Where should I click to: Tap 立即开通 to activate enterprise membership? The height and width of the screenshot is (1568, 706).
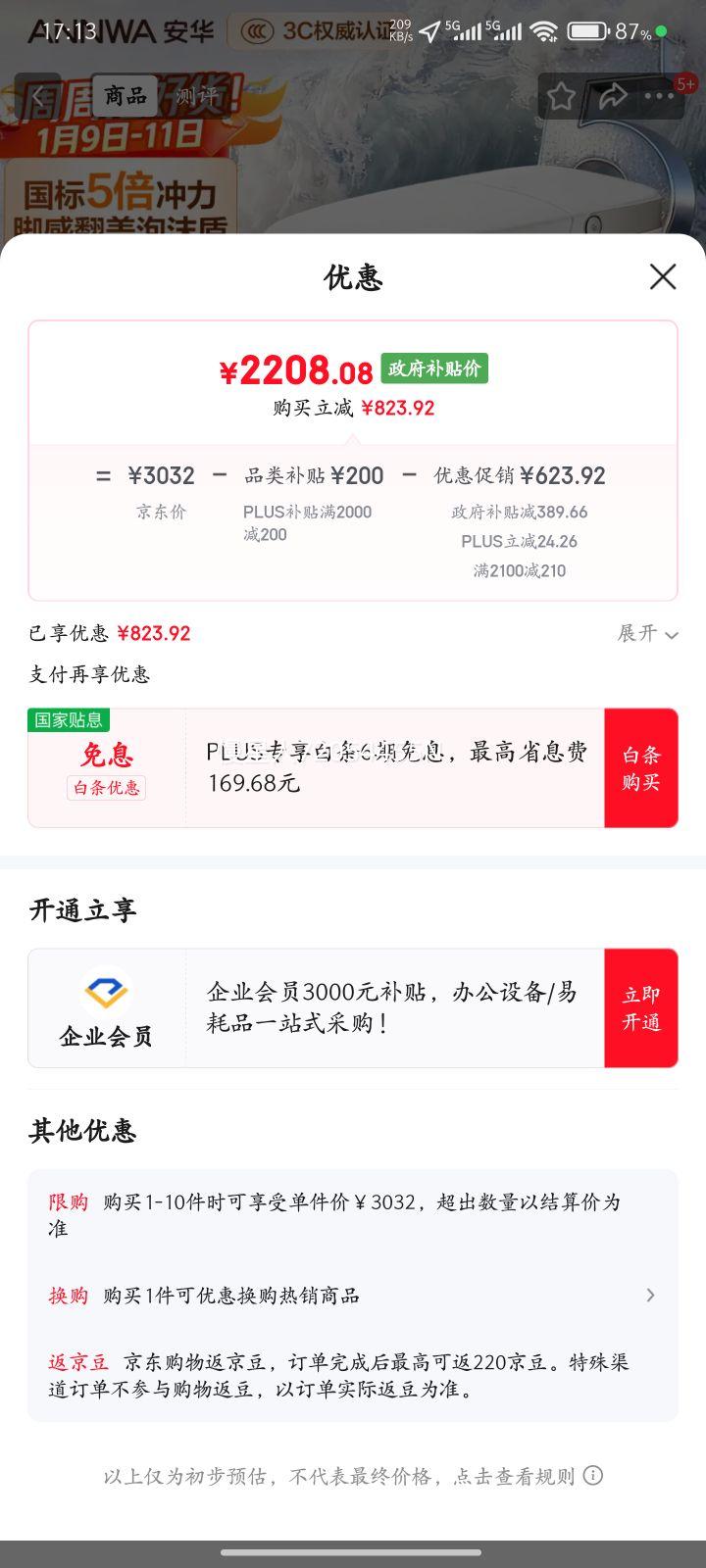tap(641, 1007)
